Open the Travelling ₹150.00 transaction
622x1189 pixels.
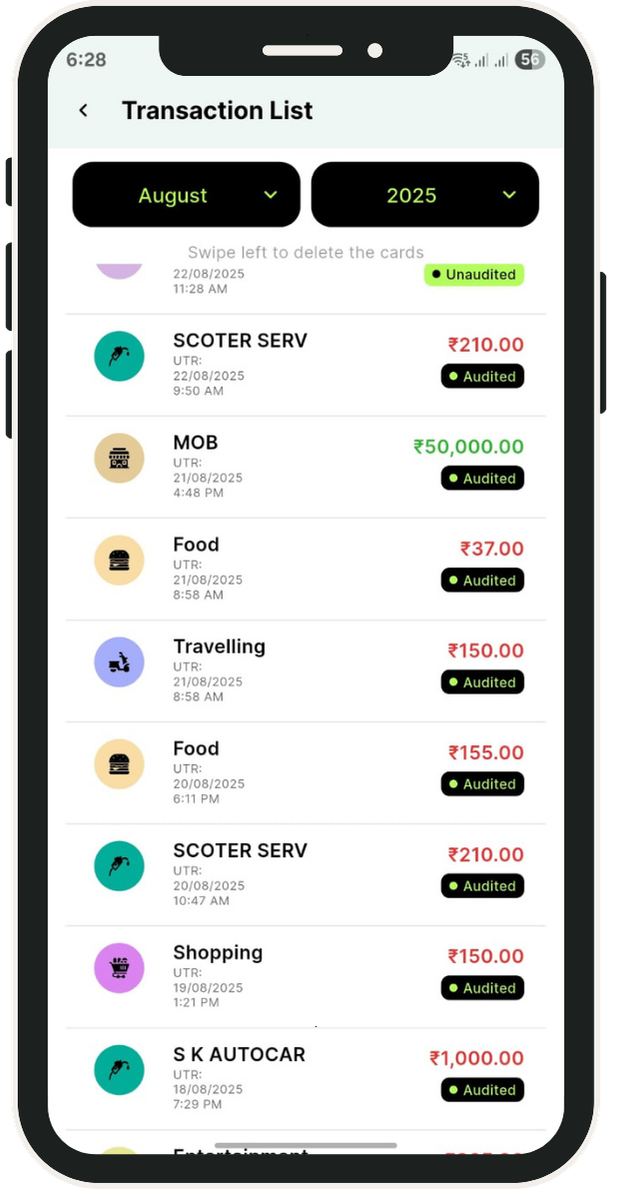tap(305, 671)
